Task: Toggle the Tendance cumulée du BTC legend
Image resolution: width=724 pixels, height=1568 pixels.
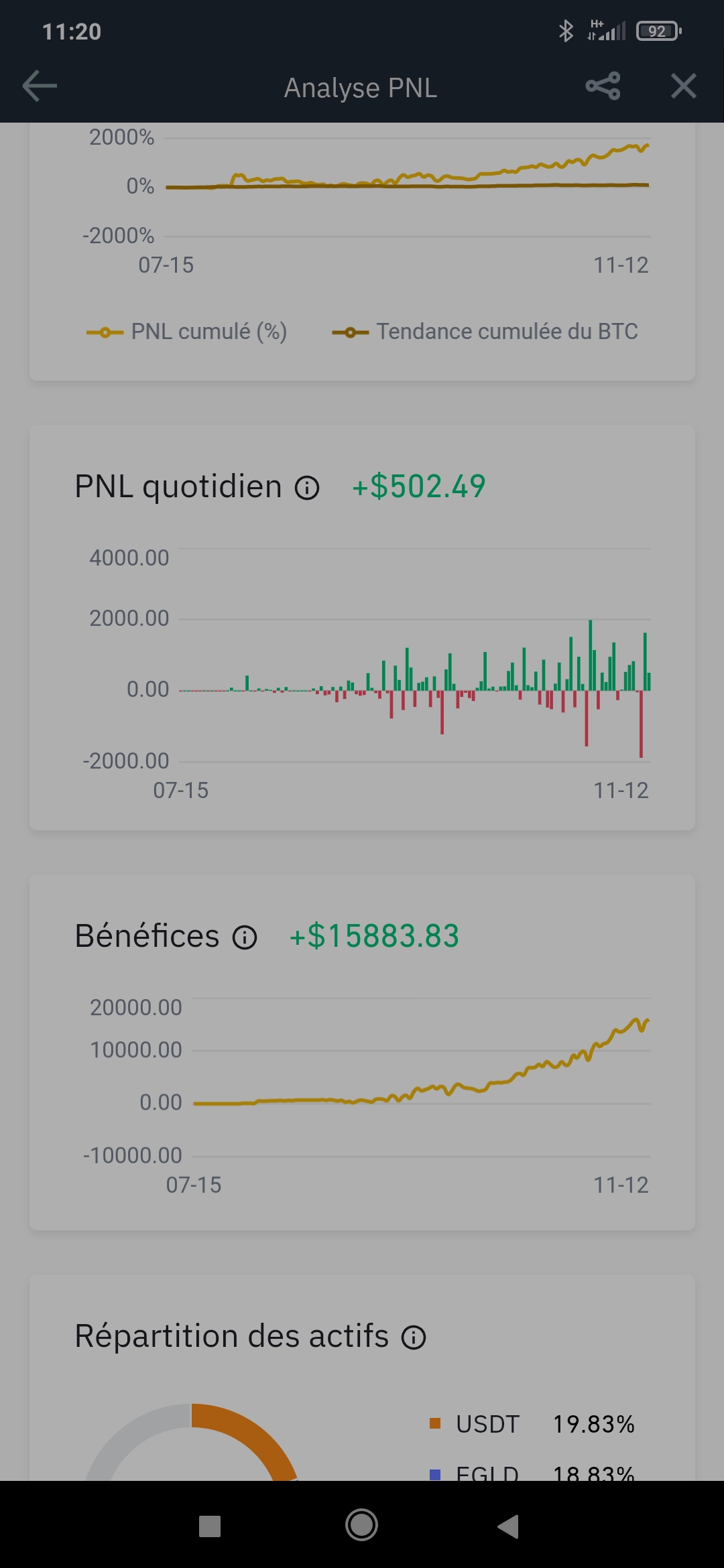Action: 485,332
